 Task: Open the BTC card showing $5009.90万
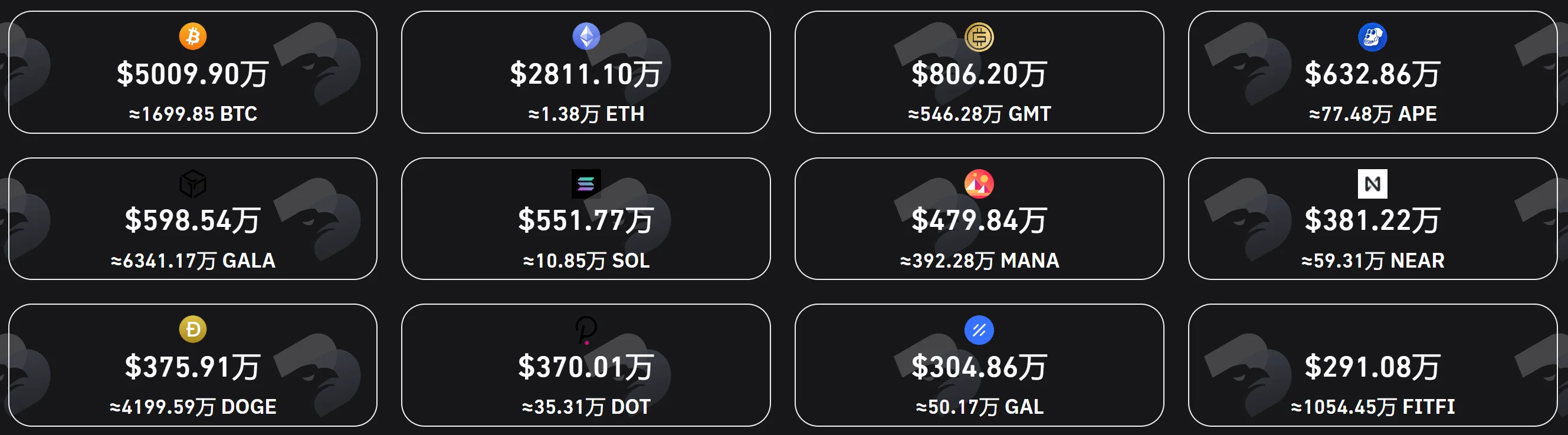coord(192,72)
